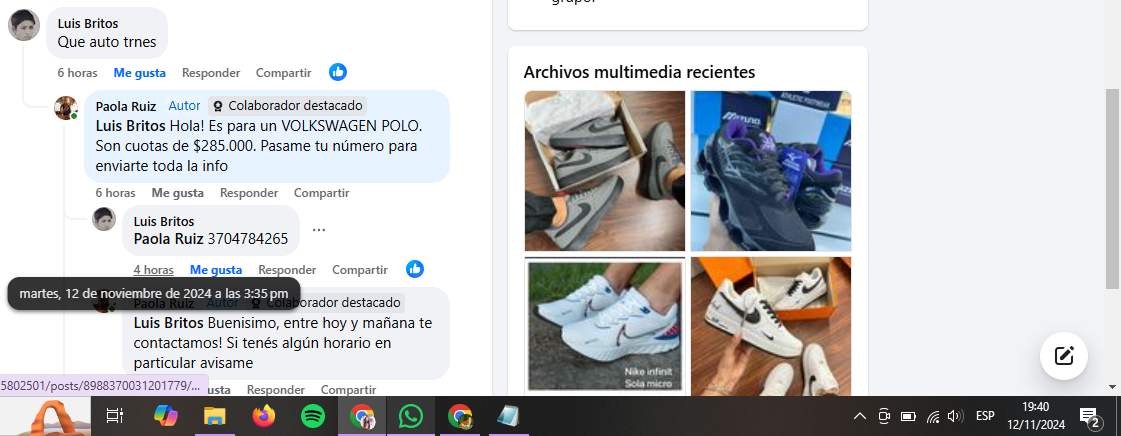1121x436 pixels.
Task: Open Paola Ruiz's profile from Volkswagen Polo reply
Action: [125, 106]
